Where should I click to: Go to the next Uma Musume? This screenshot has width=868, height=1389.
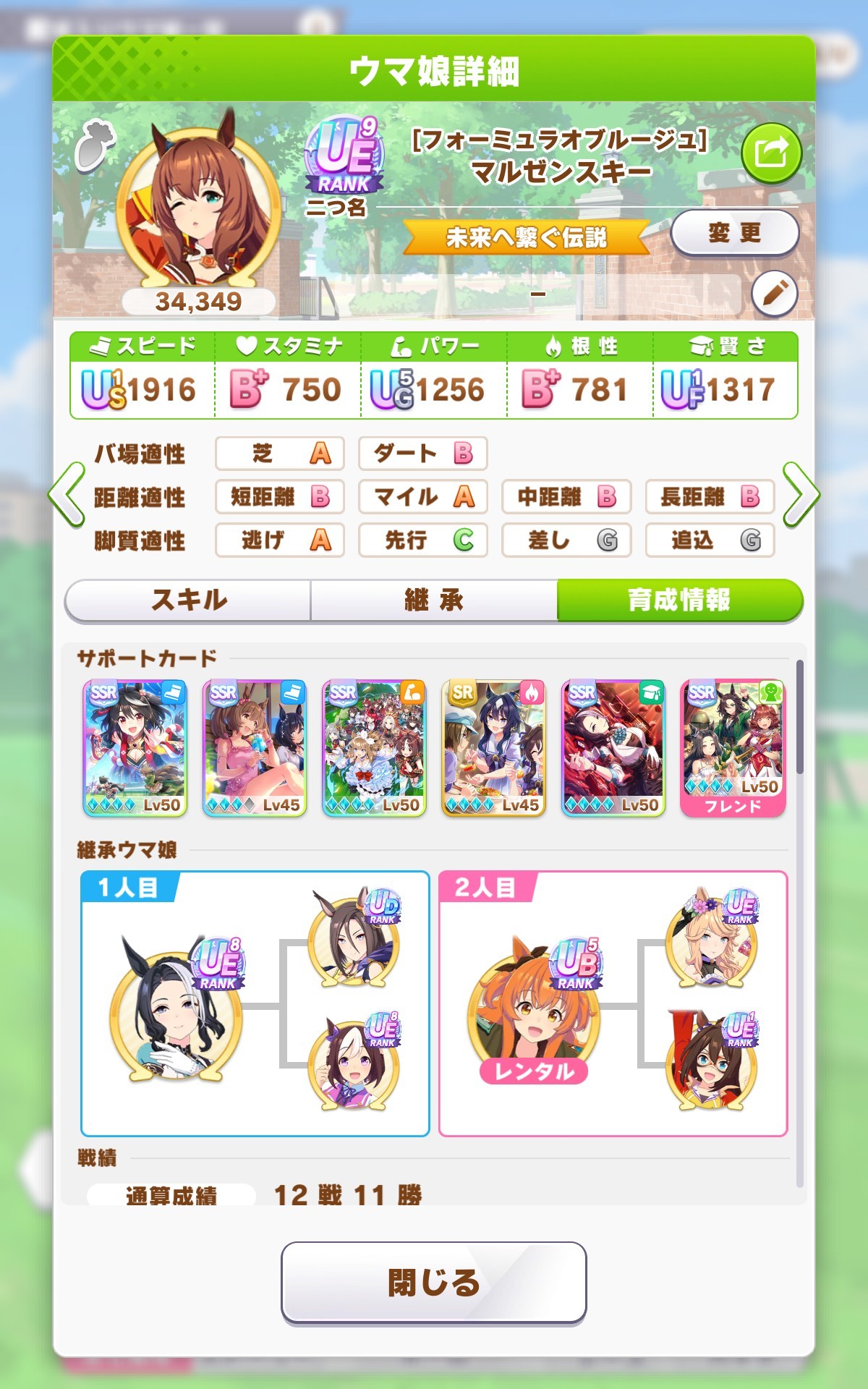pos(801,495)
